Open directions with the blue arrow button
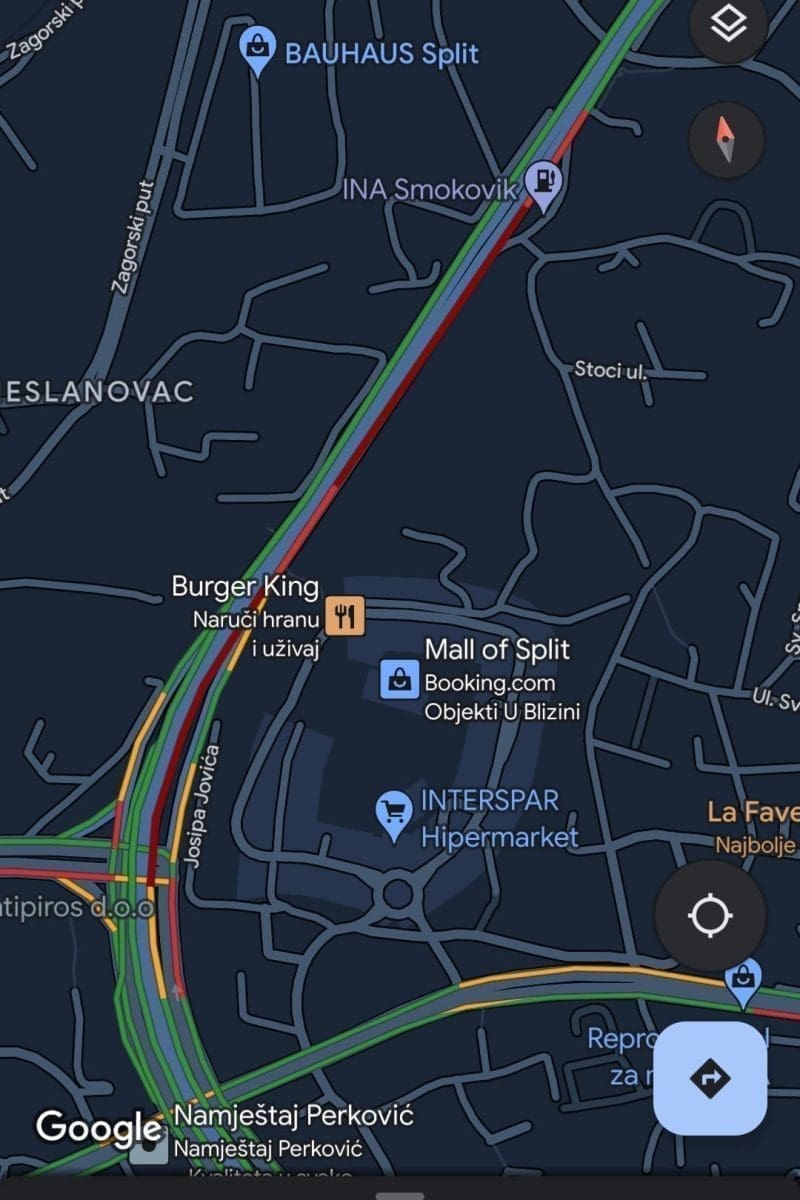The height and width of the screenshot is (1200, 800). [x=710, y=1078]
